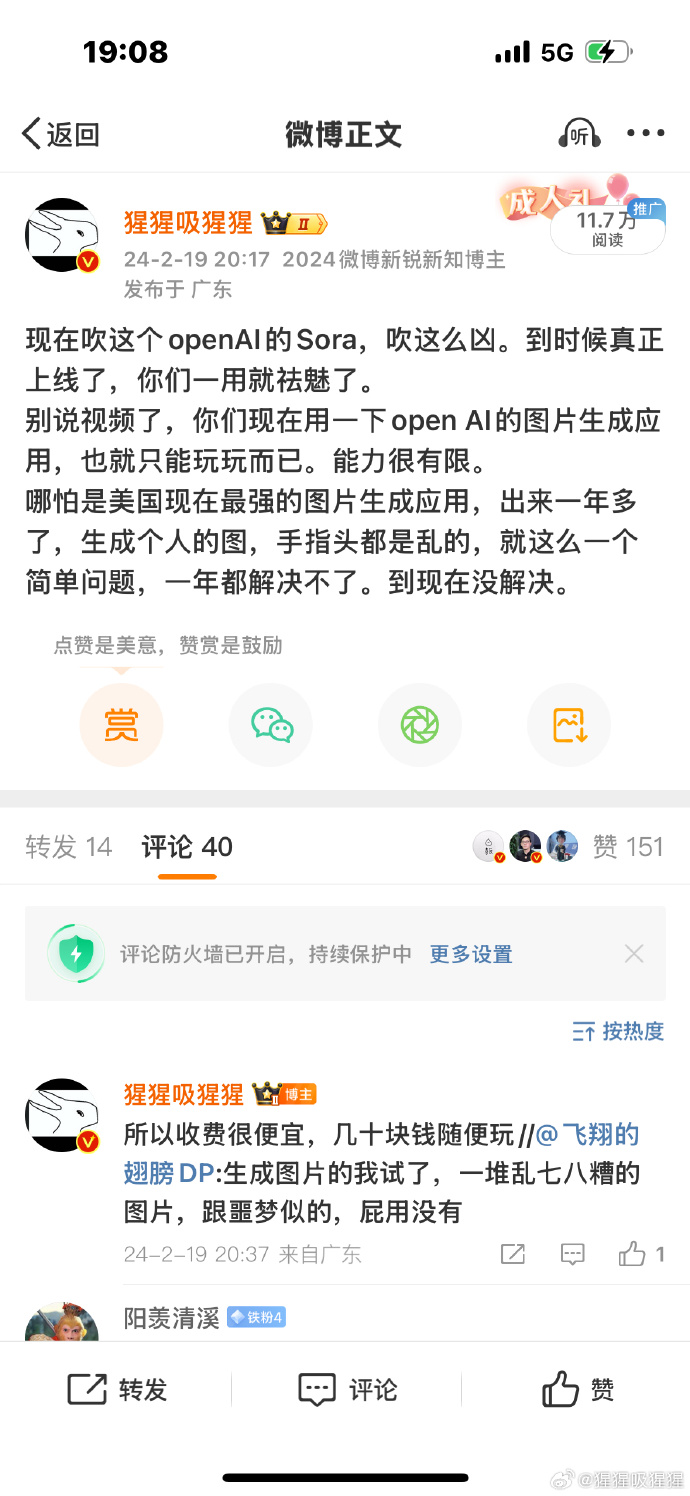This screenshot has width=690, height=1496.
Task: Reply to 猩猩吸猩猩's comment
Action: coord(573,1254)
